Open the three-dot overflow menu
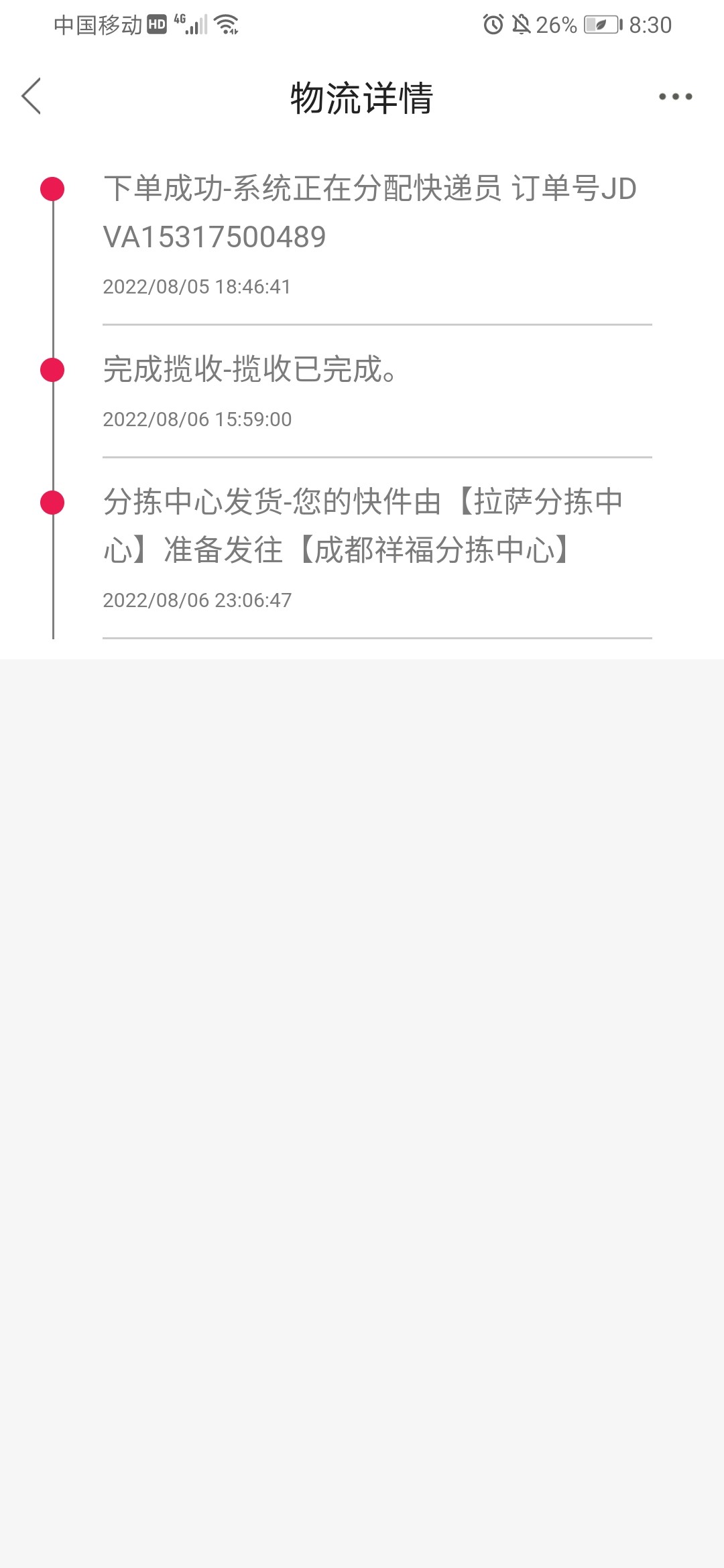 (x=675, y=96)
